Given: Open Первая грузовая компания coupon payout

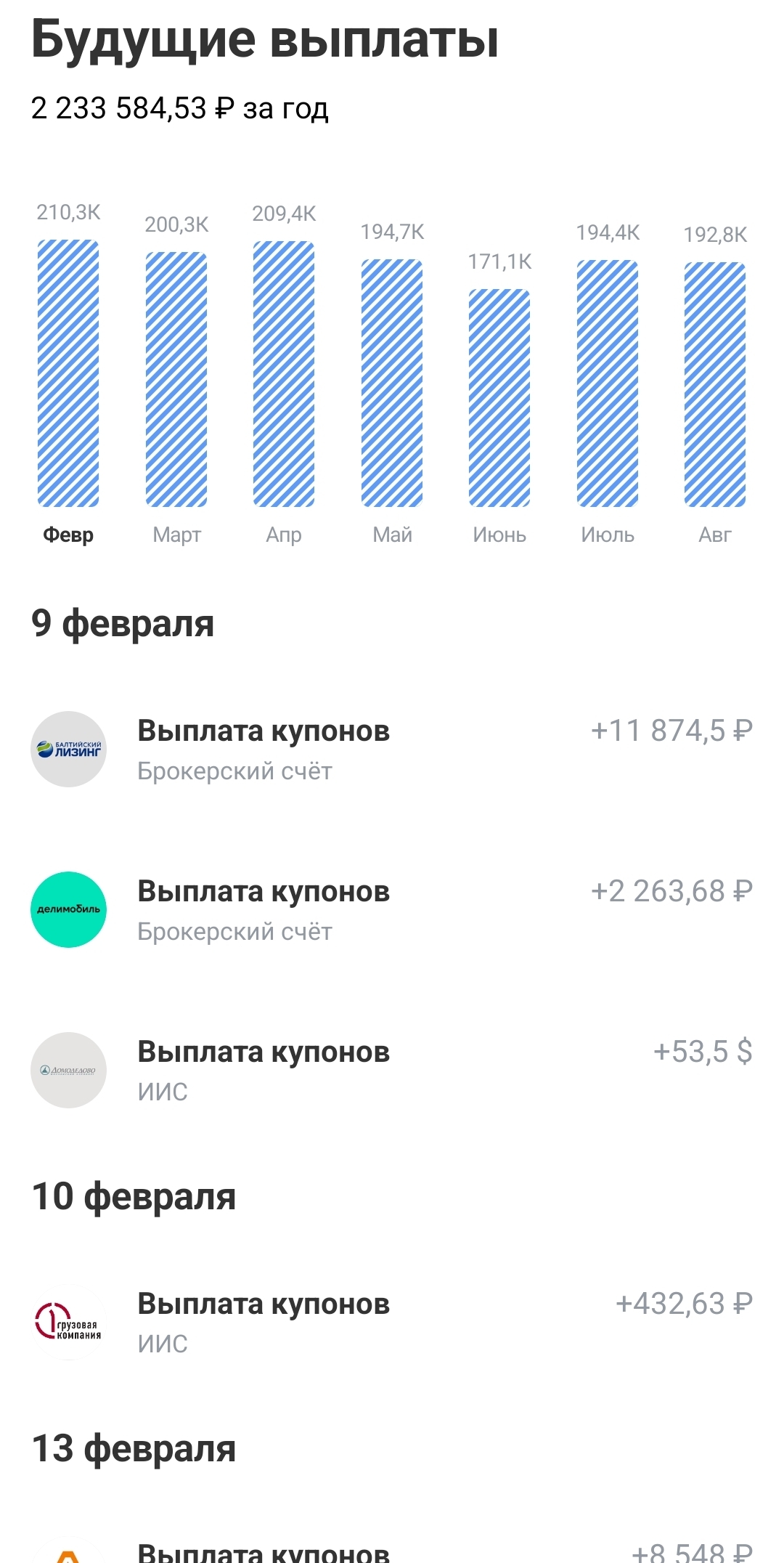Looking at the screenshot, I should pos(391,1323).
